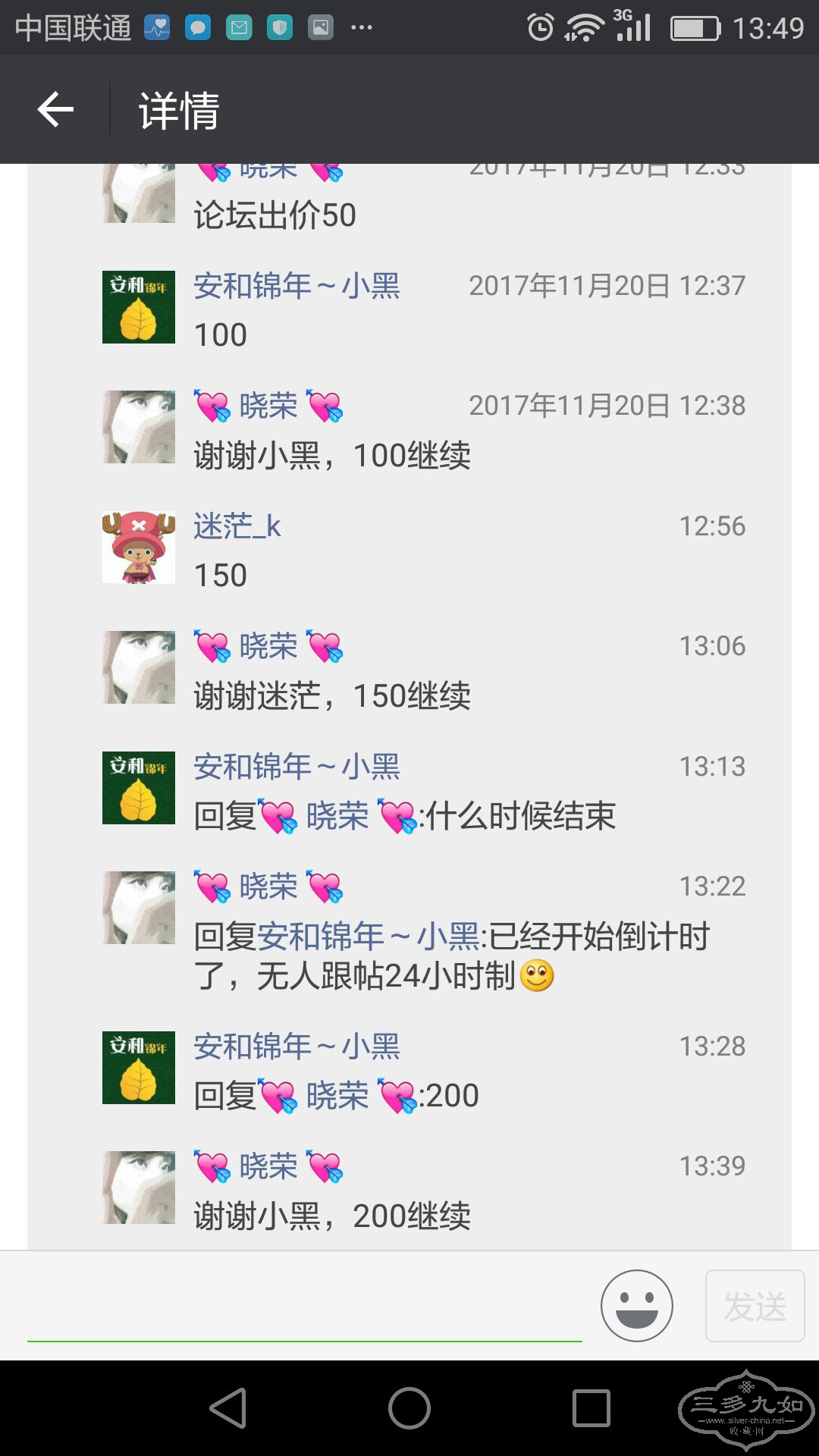This screenshot has width=819, height=1456.
Task: Reply to the comment 谢谢迷茫，150继续
Action: [x=332, y=696]
